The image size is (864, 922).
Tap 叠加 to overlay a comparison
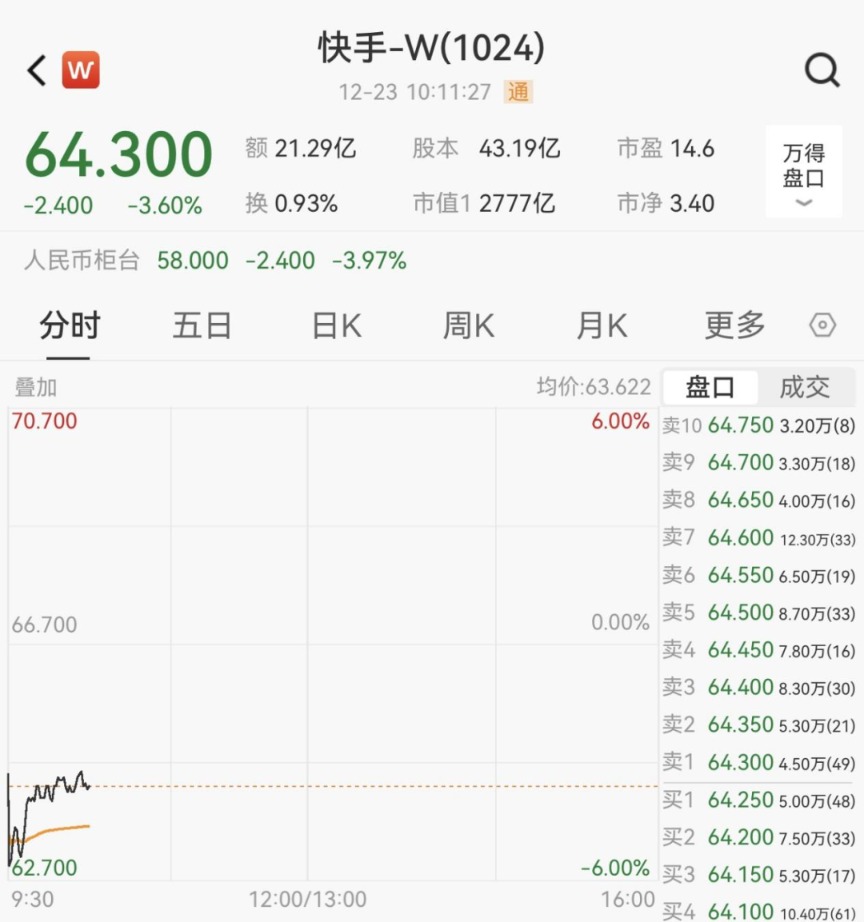pos(36,387)
